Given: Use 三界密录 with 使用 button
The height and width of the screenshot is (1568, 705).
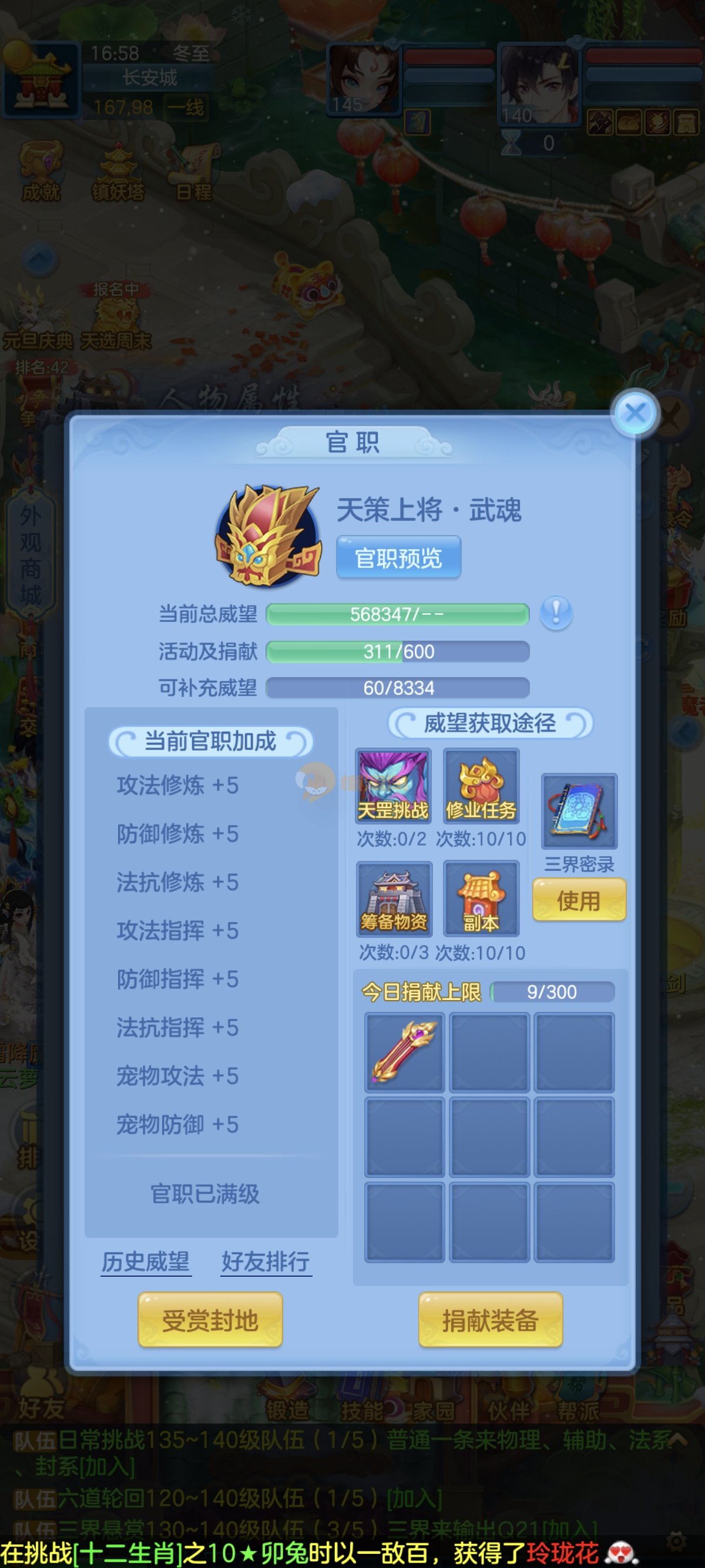Looking at the screenshot, I should (579, 900).
